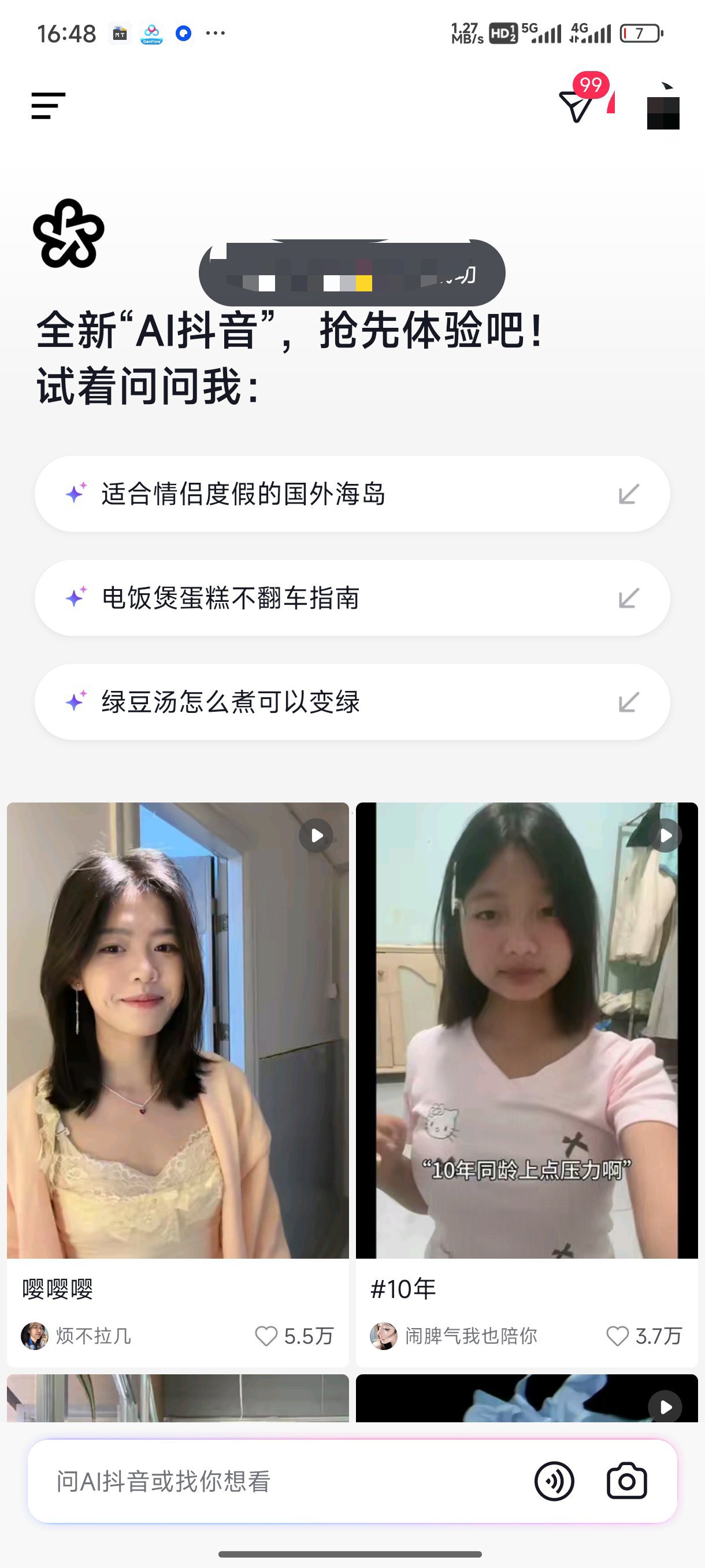
Task: Like the 嘤嘤嘤 video with 5.5万 likes
Action: pyautogui.click(x=266, y=1336)
